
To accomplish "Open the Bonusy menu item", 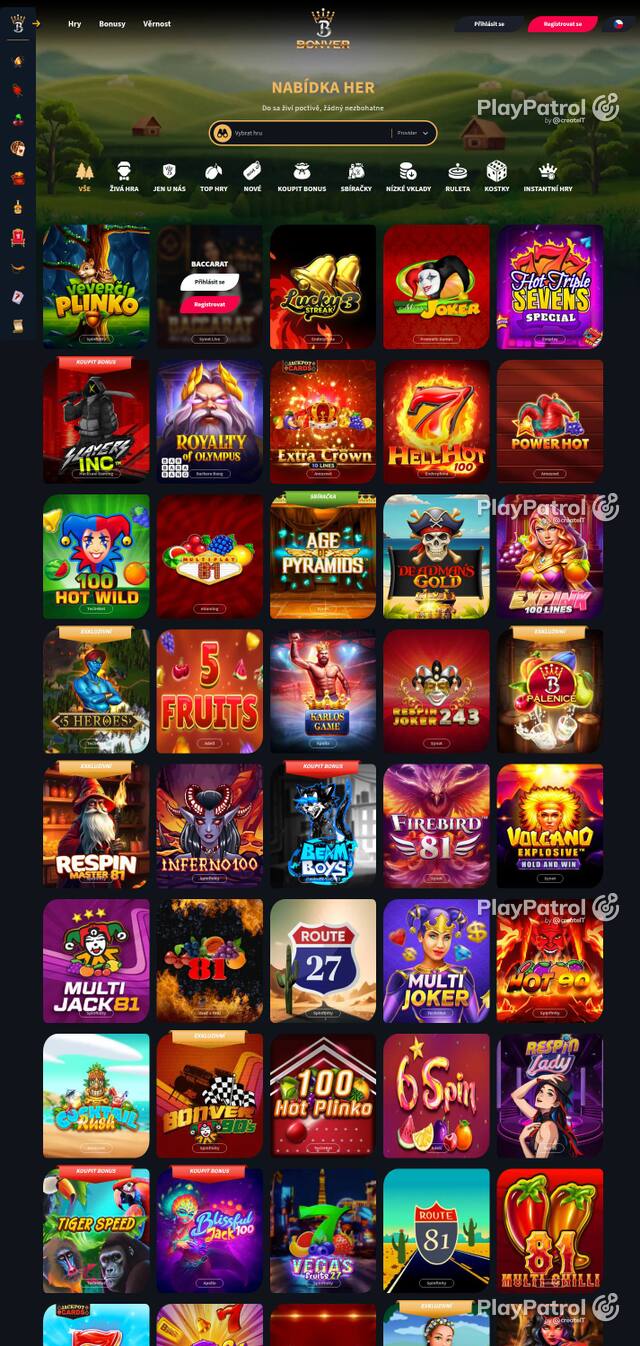I will [x=112, y=23].
